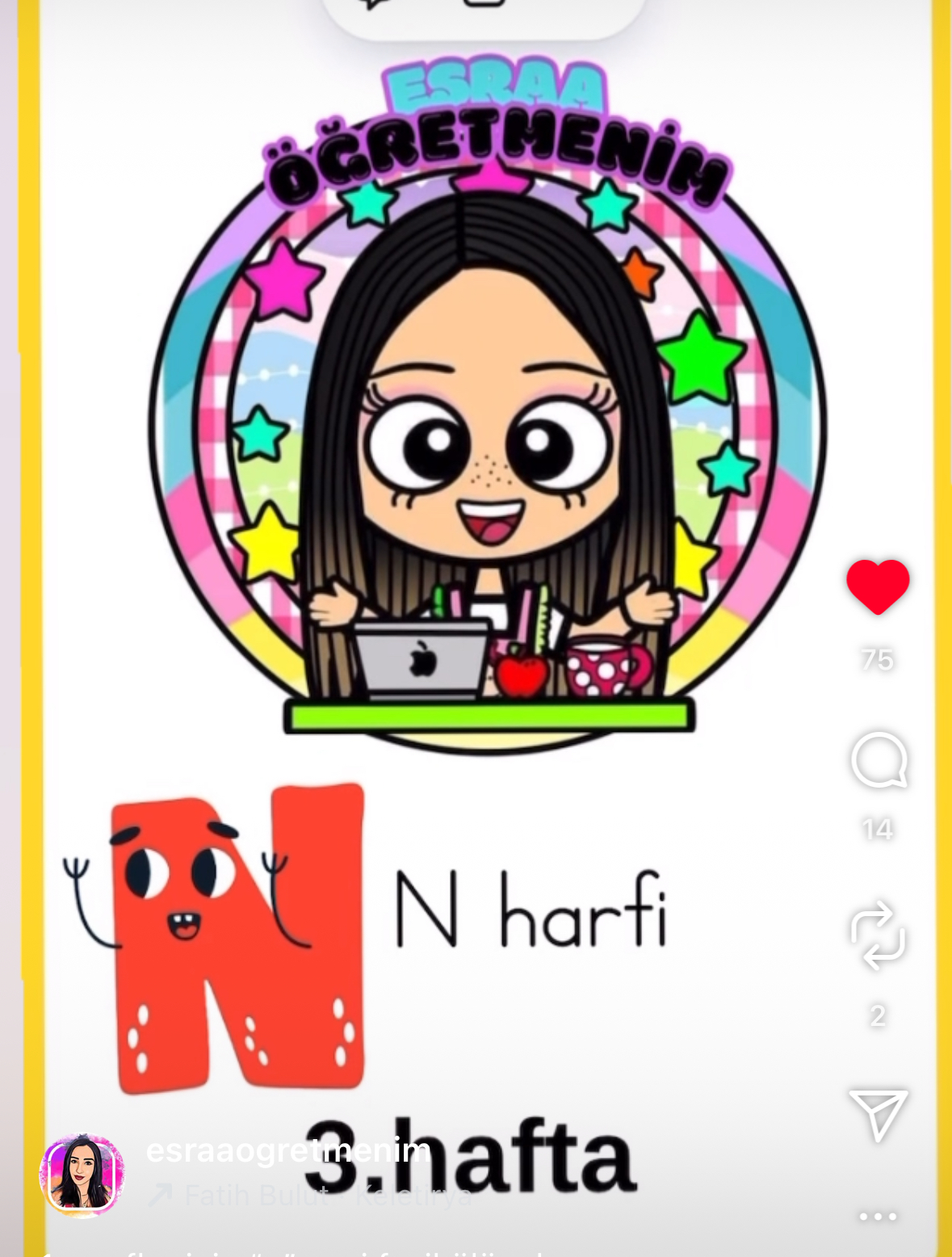Unlike the reel with the red heart
The height and width of the screenshot is (1257, 952).
pyautogui.click(x=878, y=586)
